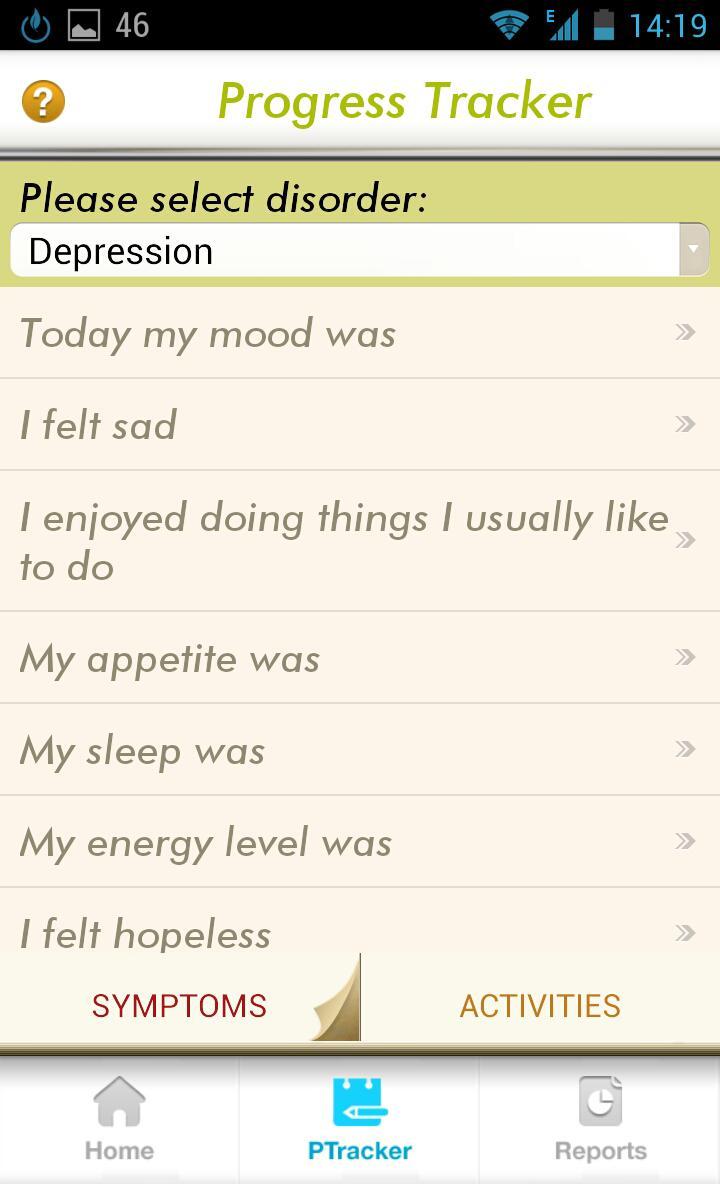720x1184 pixels.
Task: Open the disorder selection dropdown
Action: [359, 249]
